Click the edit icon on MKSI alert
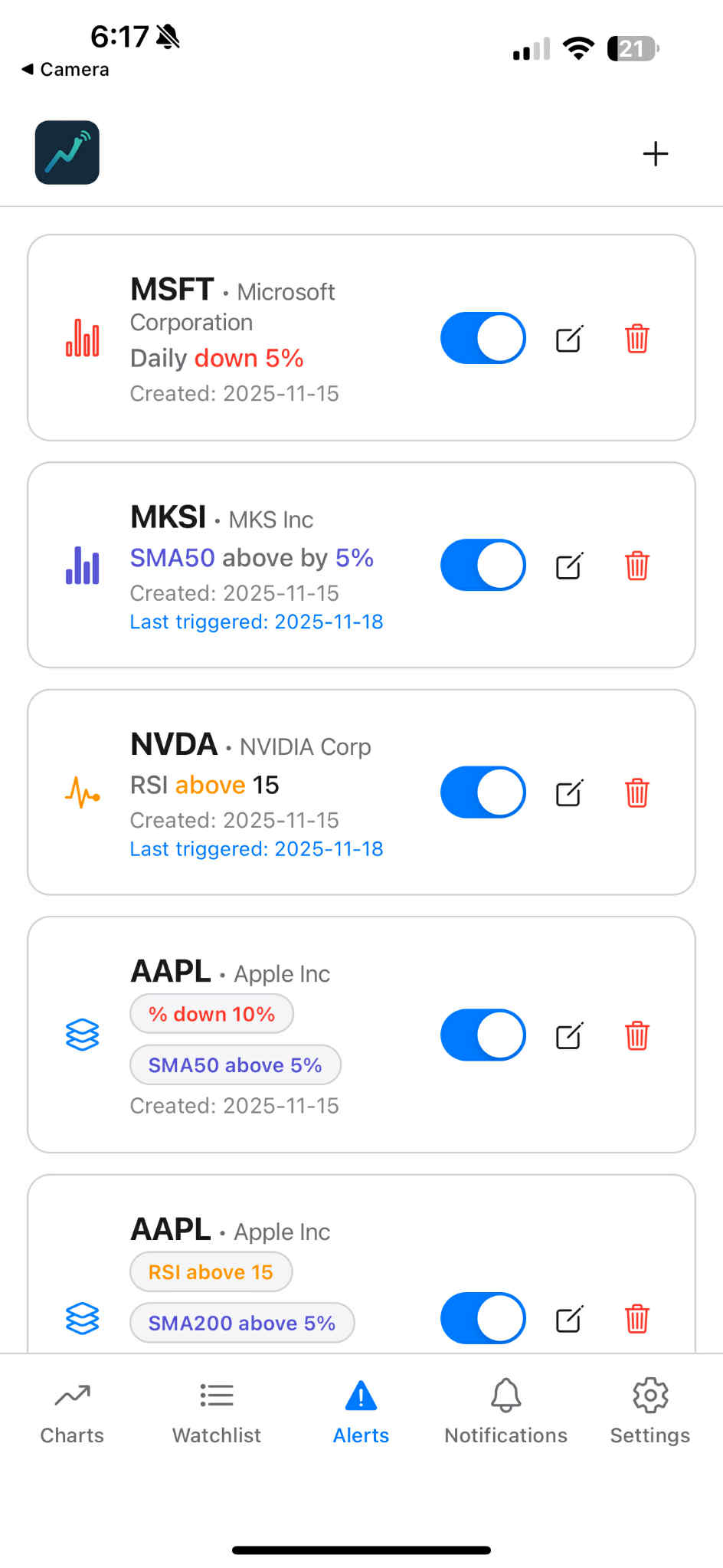The height and width of the screenshot is (1568, 723). [568, 565]
